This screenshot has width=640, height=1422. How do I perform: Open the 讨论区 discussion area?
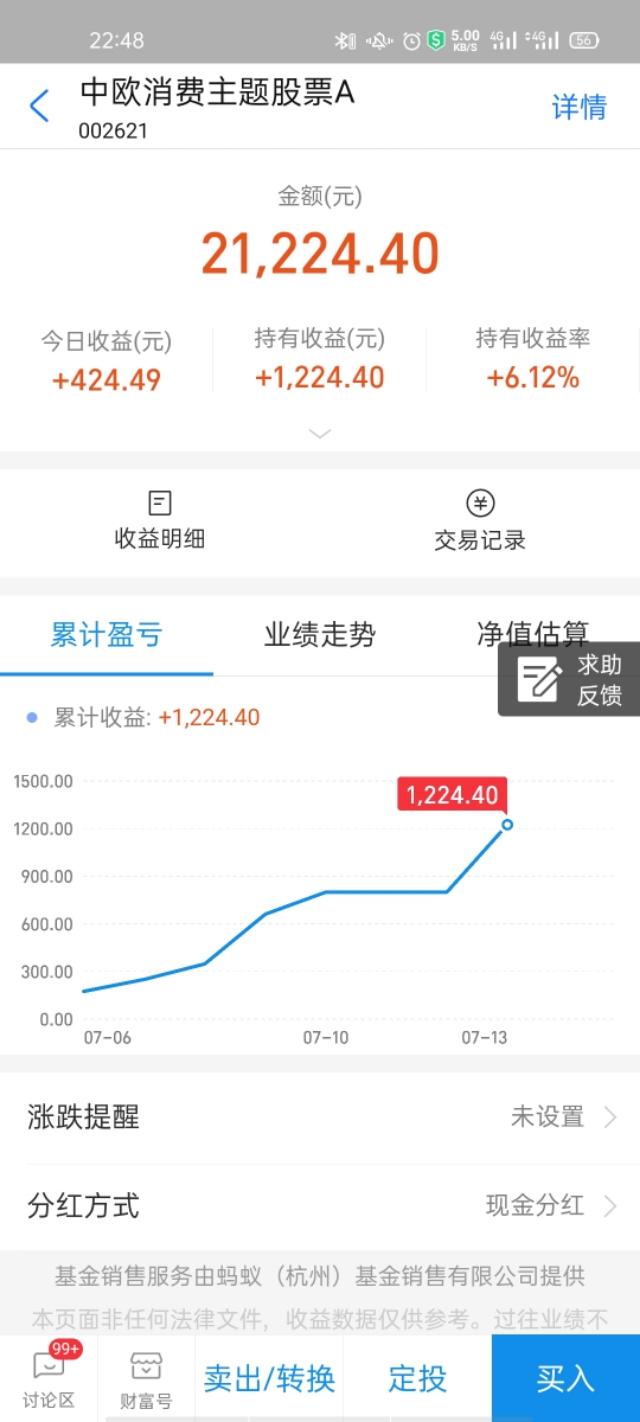point(49,1378)
